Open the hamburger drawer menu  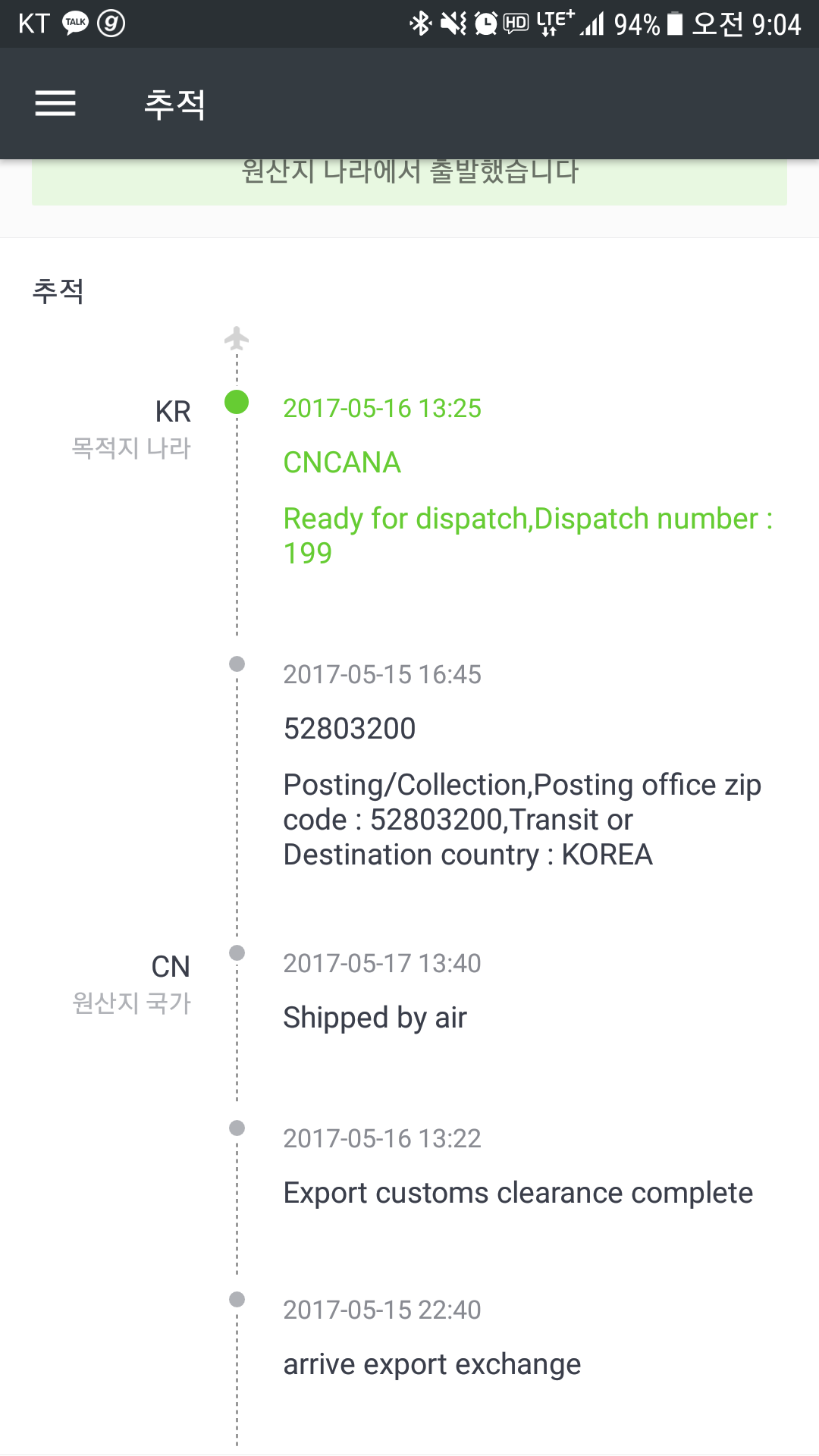point(55,104)
